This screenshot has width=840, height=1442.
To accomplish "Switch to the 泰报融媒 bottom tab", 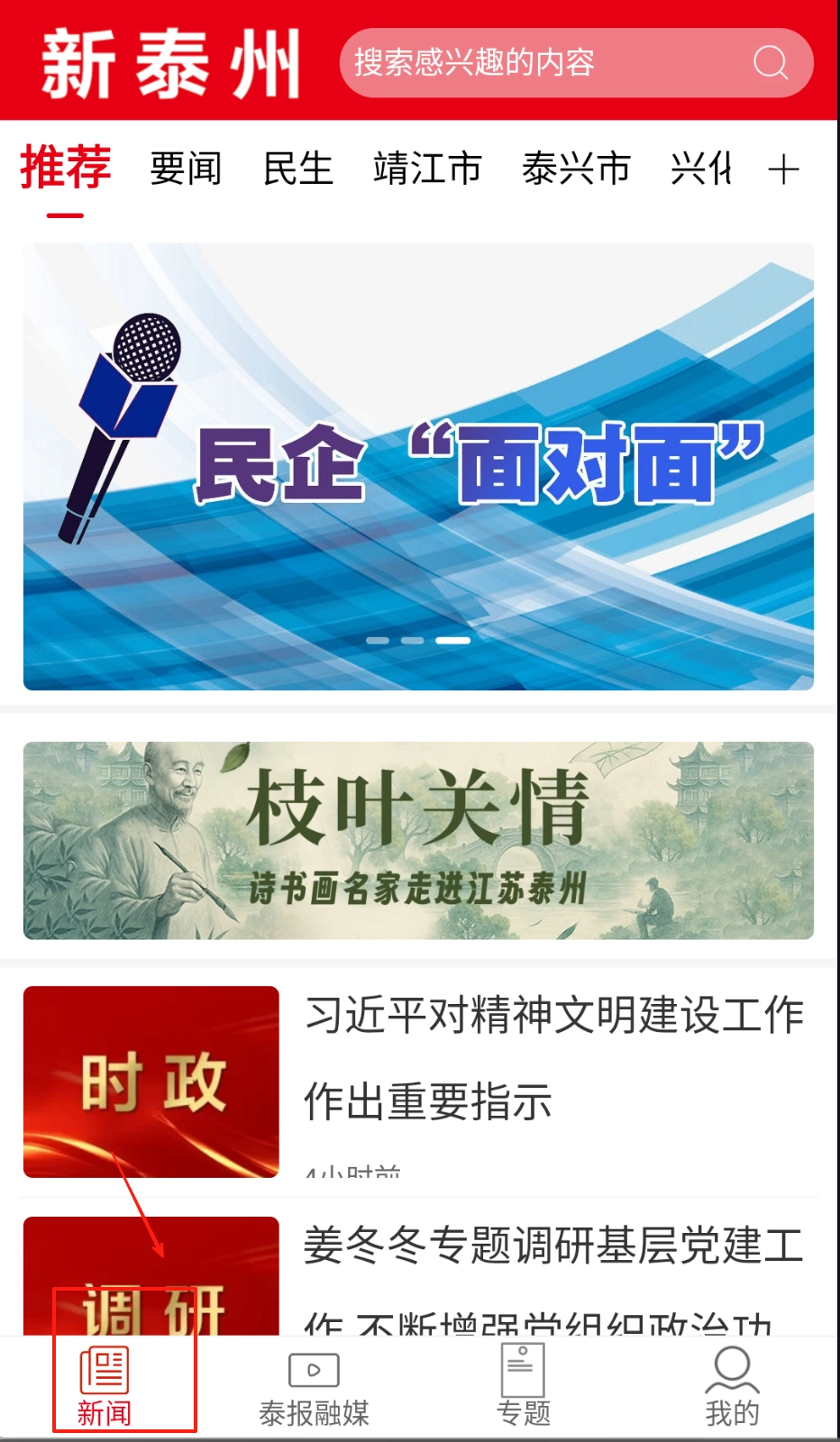I will 314,1388.
